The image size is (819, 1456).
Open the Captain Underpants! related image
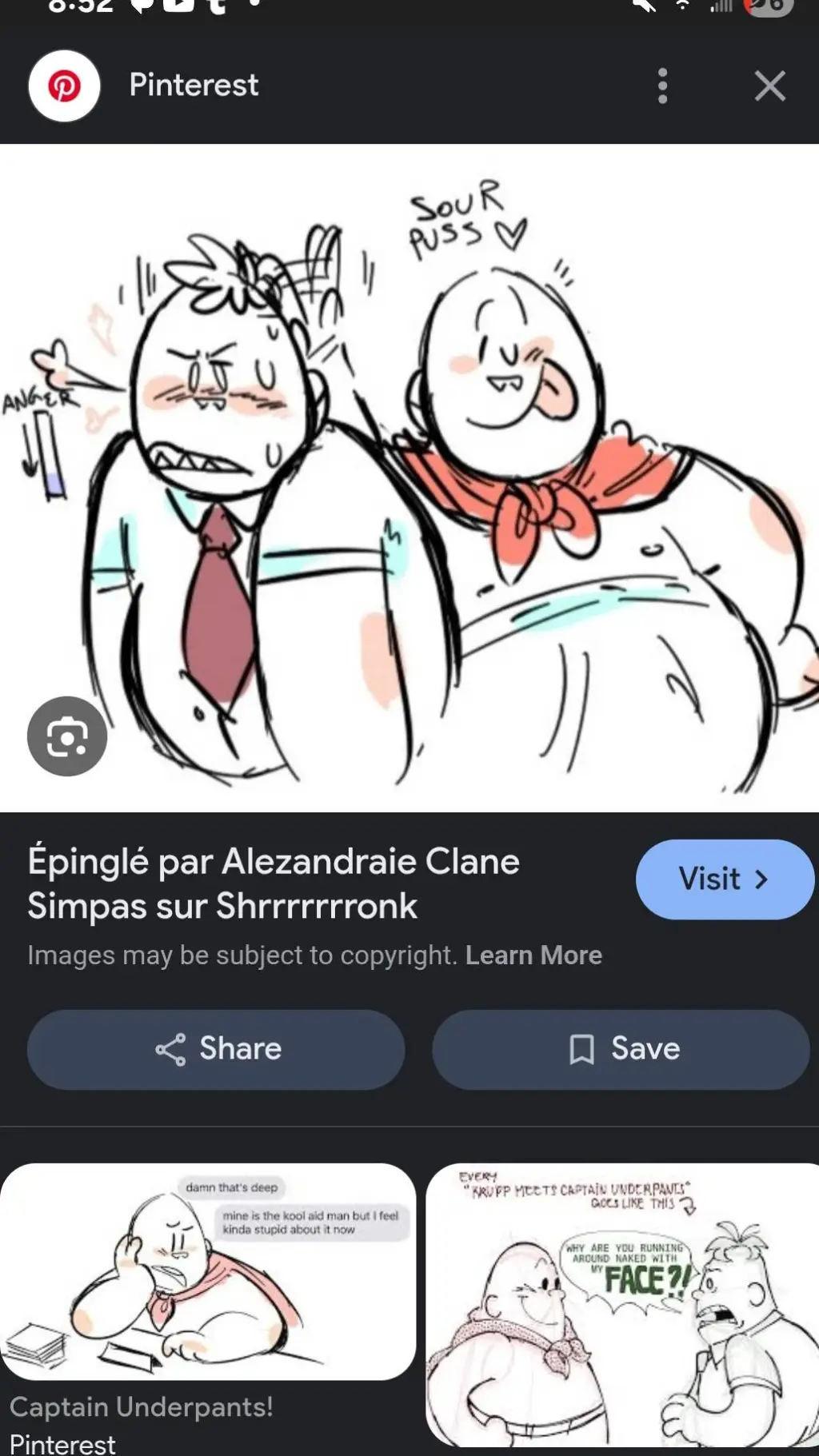click(208, 1271)
